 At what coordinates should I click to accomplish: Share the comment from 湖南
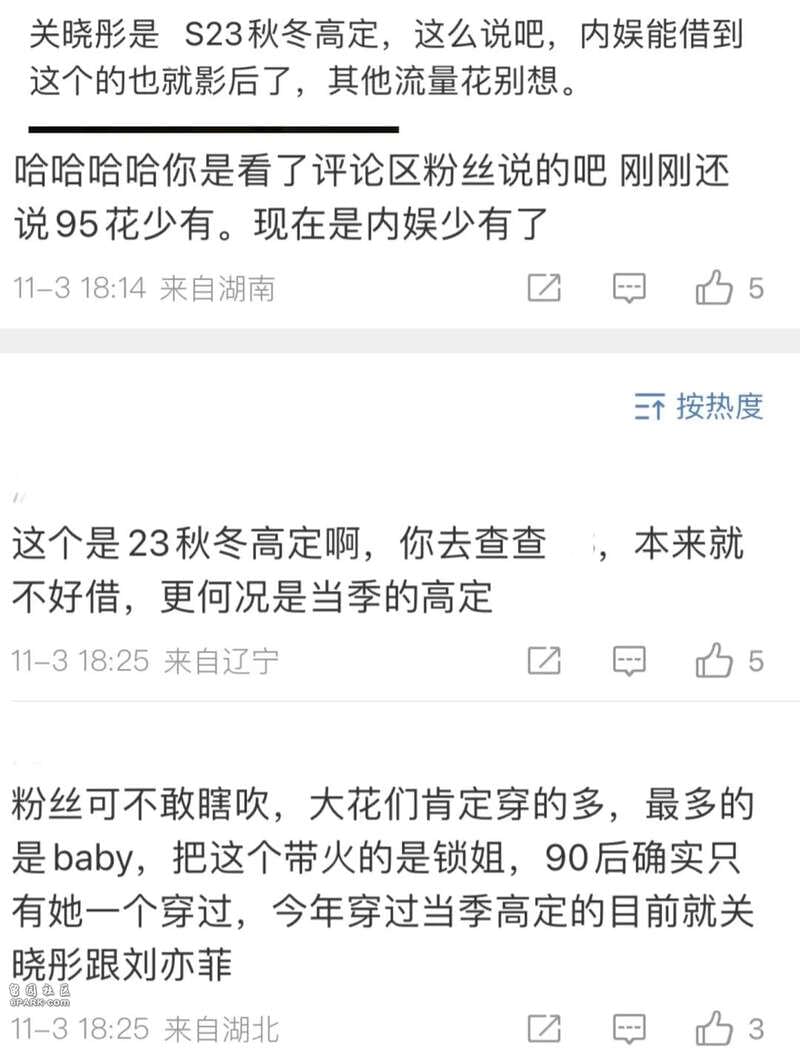pos(544,289)
